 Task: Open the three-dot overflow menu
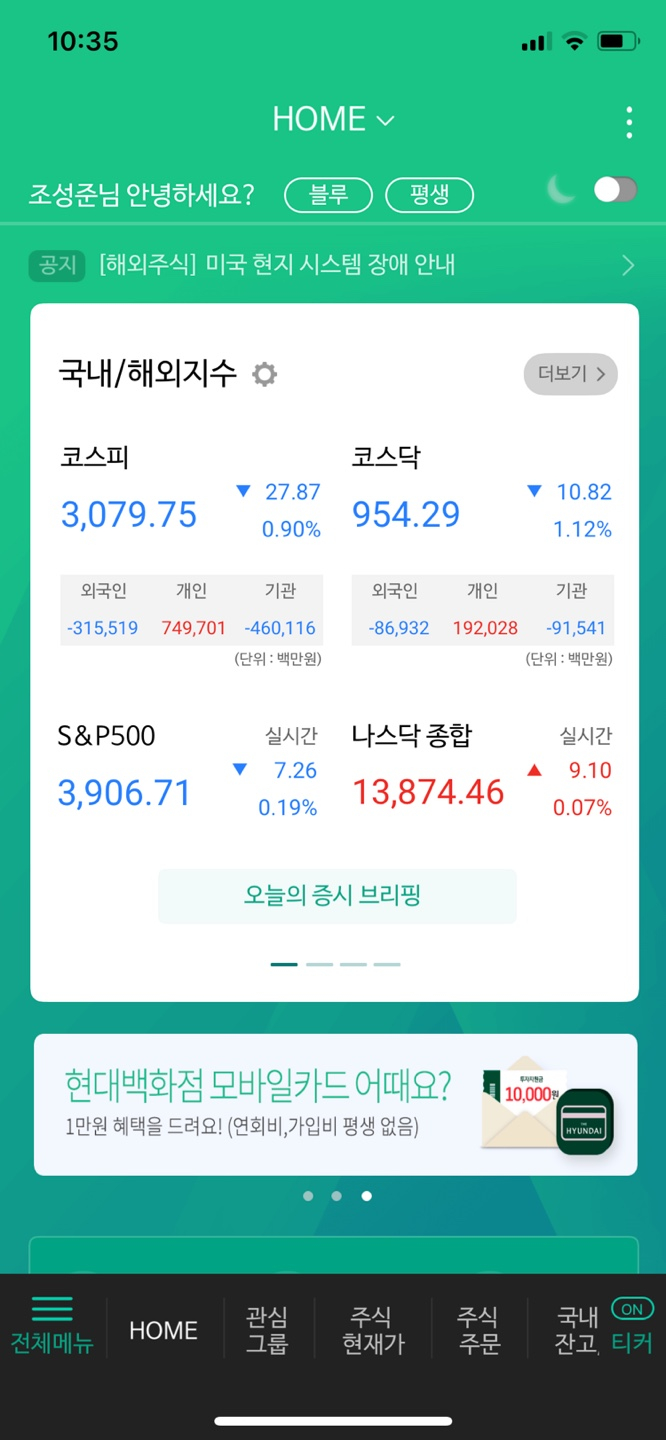628,122
